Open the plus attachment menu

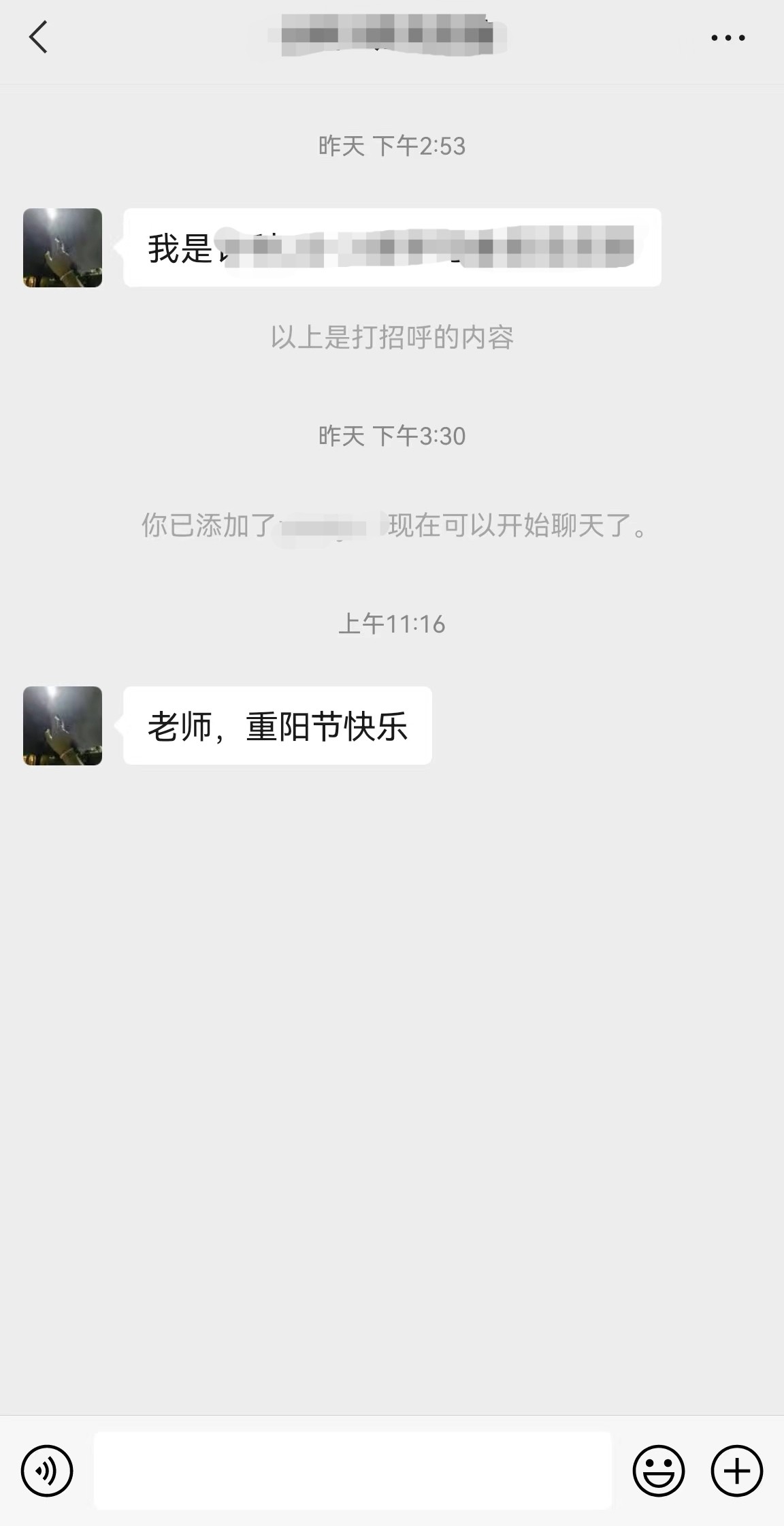(x=736, y=1470)
